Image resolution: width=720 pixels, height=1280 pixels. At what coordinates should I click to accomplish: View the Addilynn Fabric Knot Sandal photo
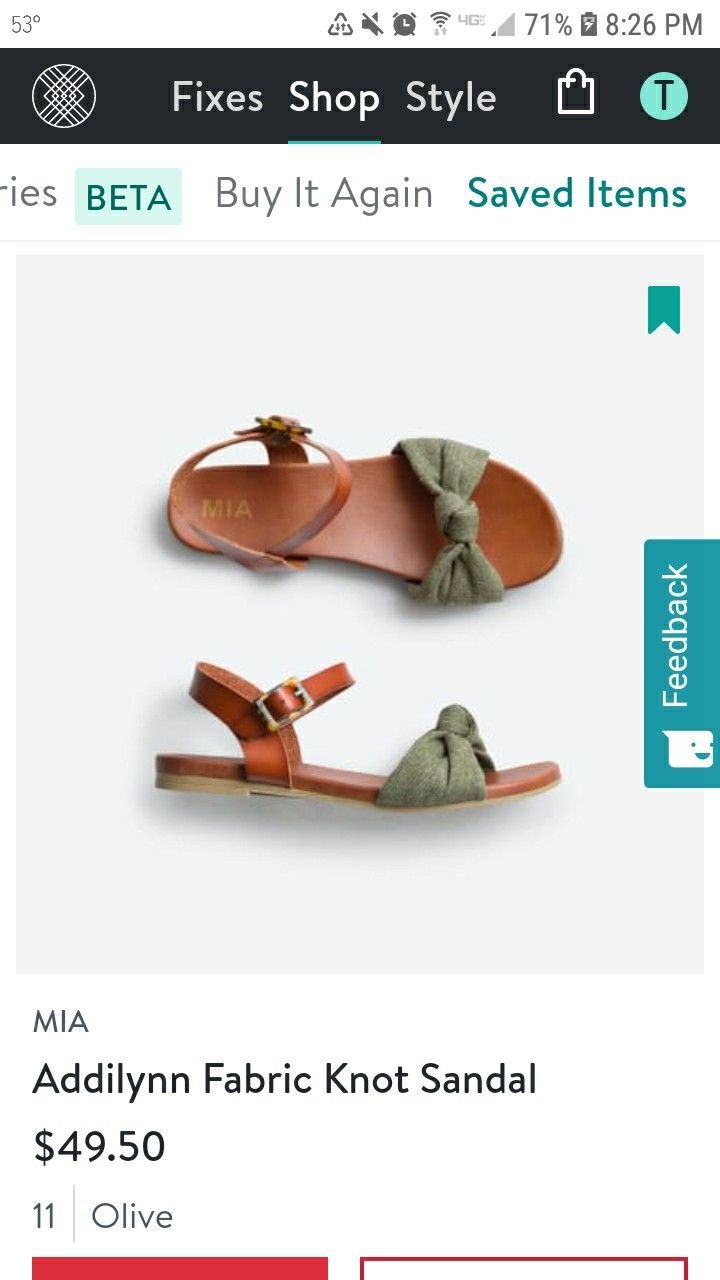360,612
